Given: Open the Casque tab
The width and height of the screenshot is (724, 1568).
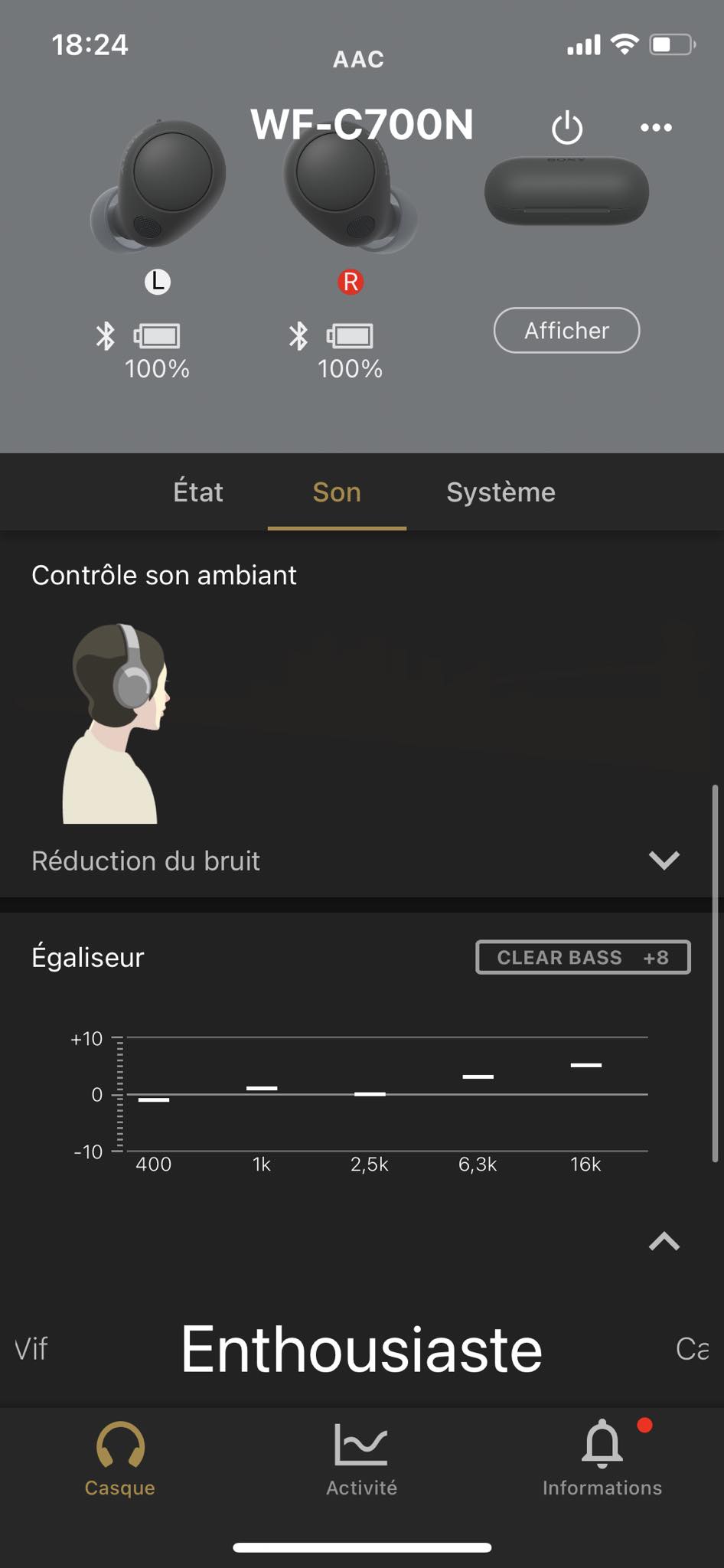Looking at the screenshot, I should pyautogui.click(x=120, y=1459).
